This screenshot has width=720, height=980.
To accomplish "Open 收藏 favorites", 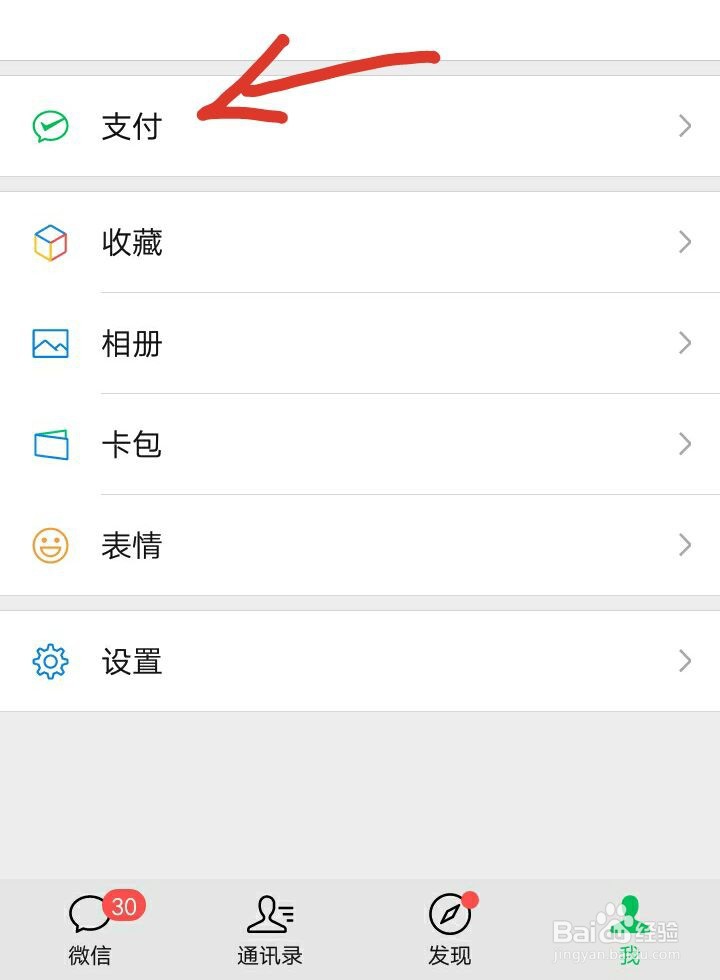I will coord(360,242).
